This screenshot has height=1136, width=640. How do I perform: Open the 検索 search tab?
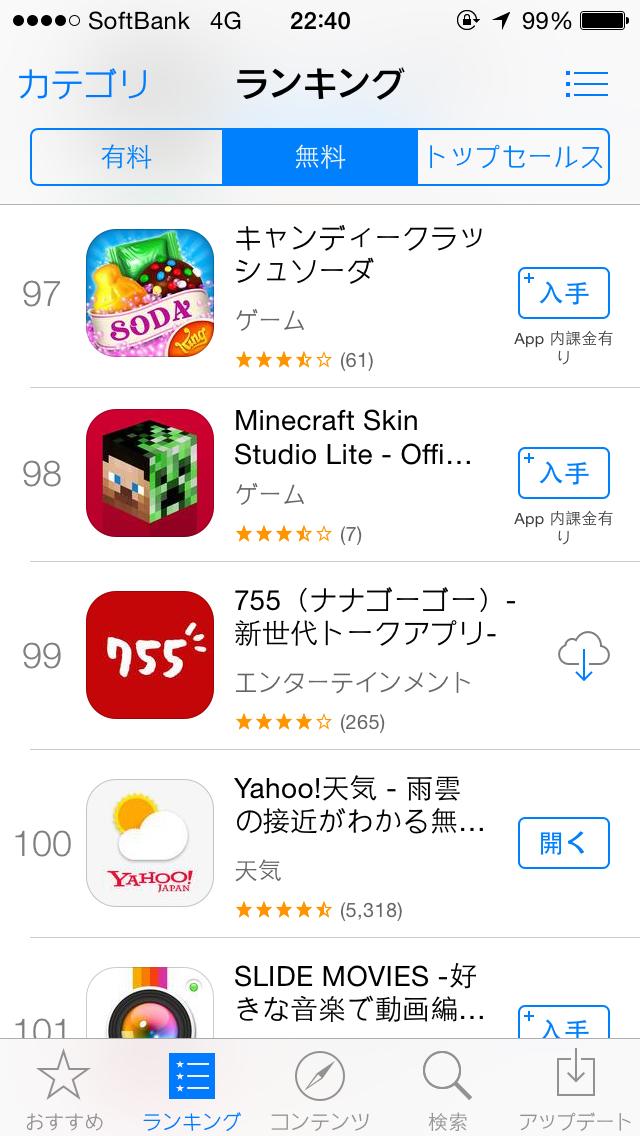(447, 1088)
